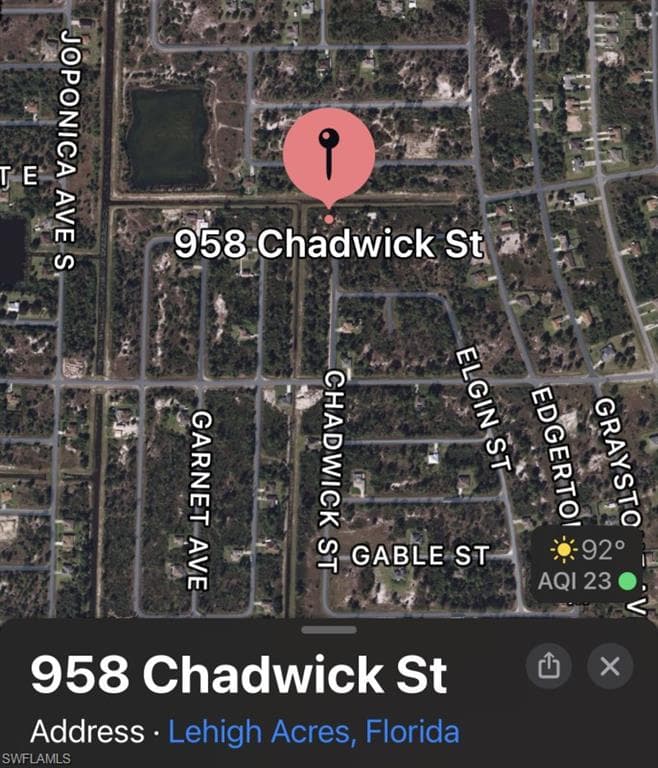
Task: Close the 958 Chadwick St card
Action: point(610,666)
